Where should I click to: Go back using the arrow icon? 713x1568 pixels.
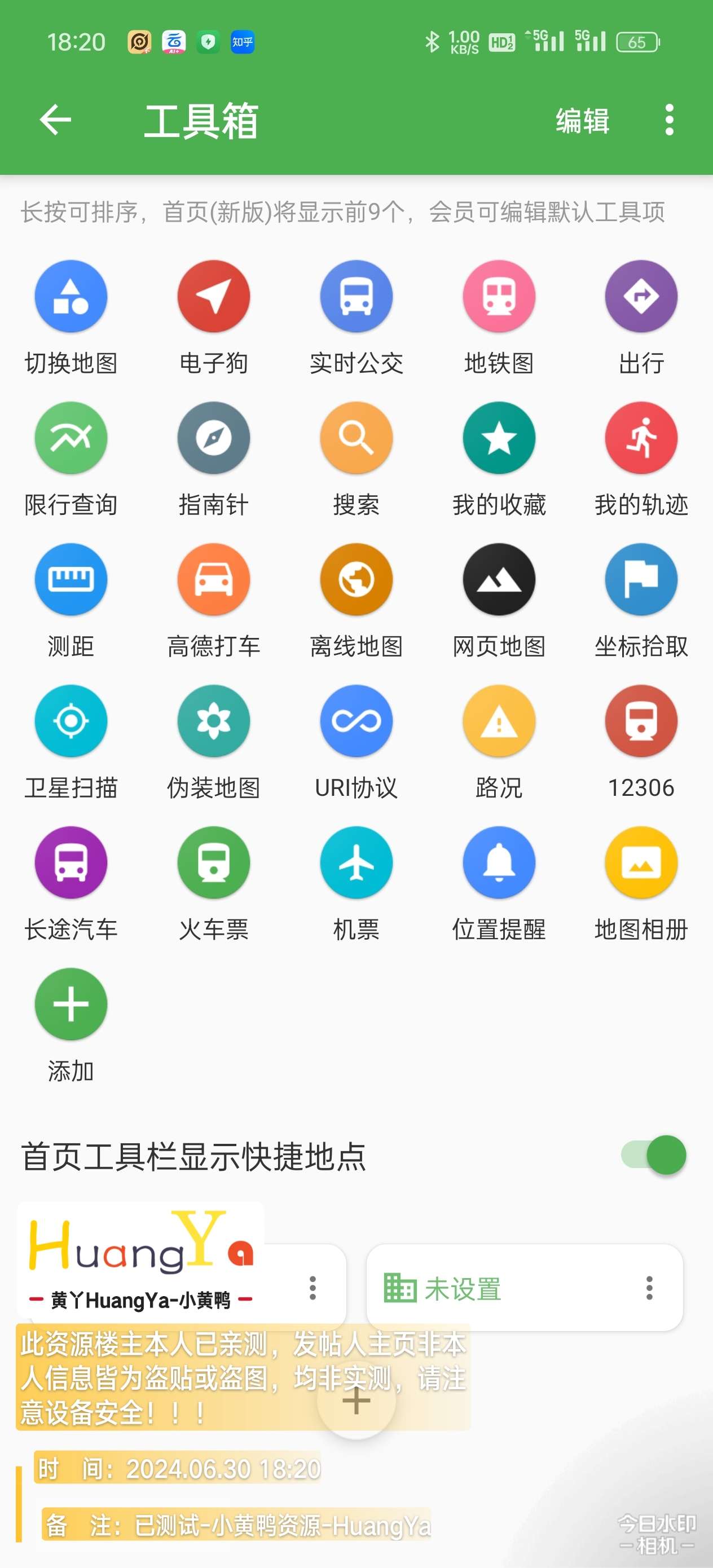(55, 120)
